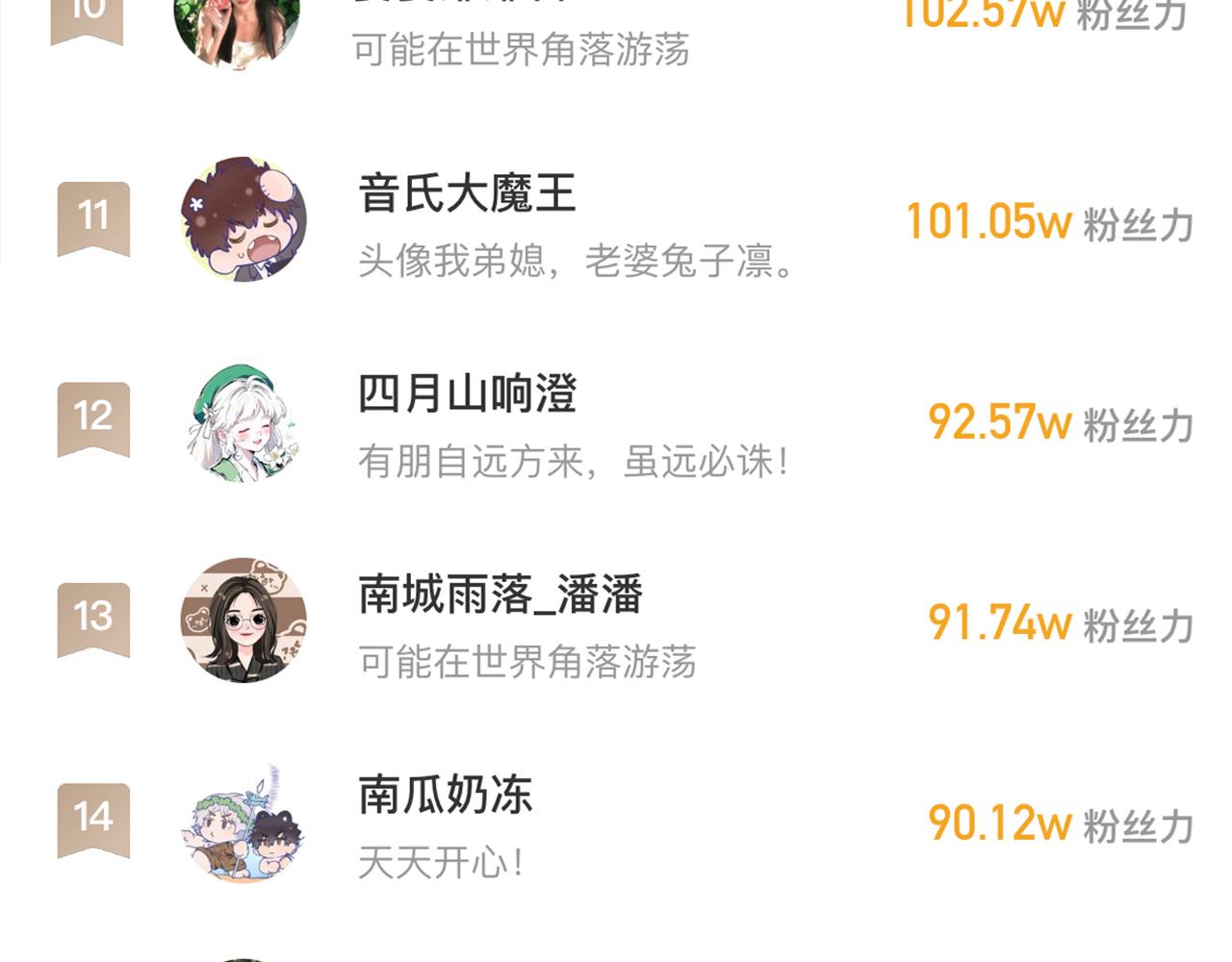Screen dimensions: 1232x962
Task: Open 四月山响澄's profile row
Action: [x=468, y=395]
